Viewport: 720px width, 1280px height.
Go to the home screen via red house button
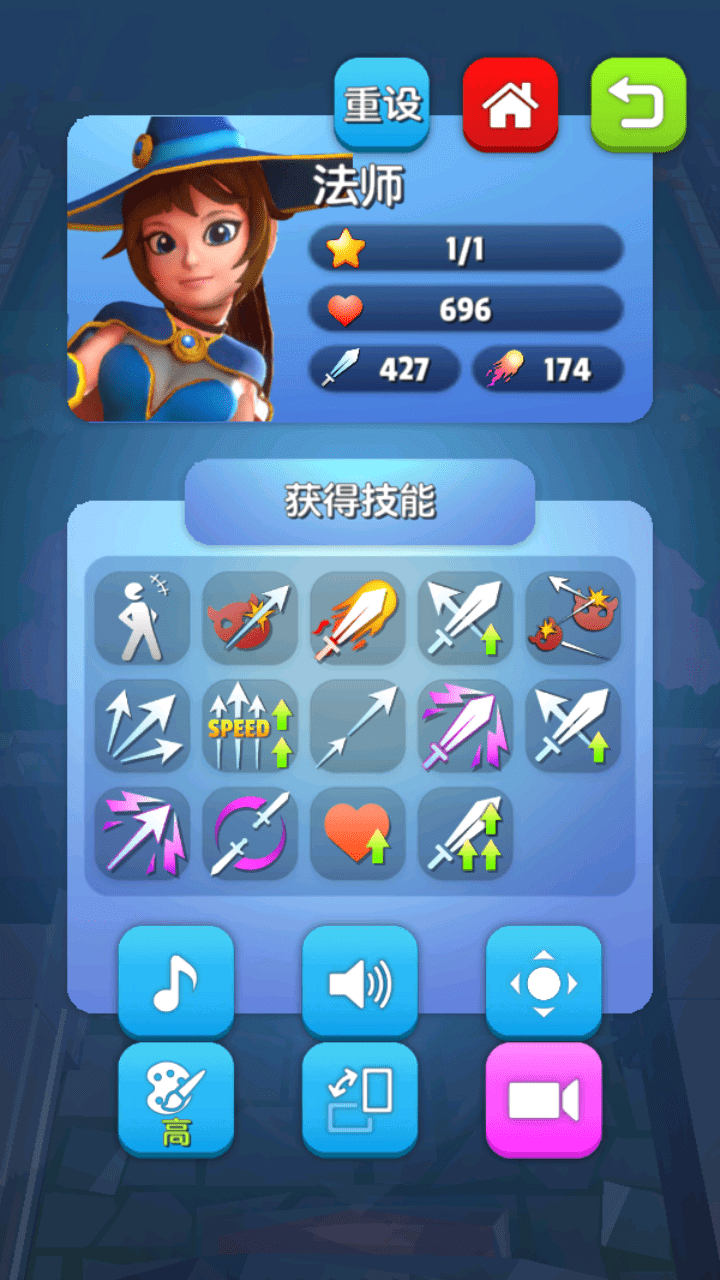tap(509, 103)
